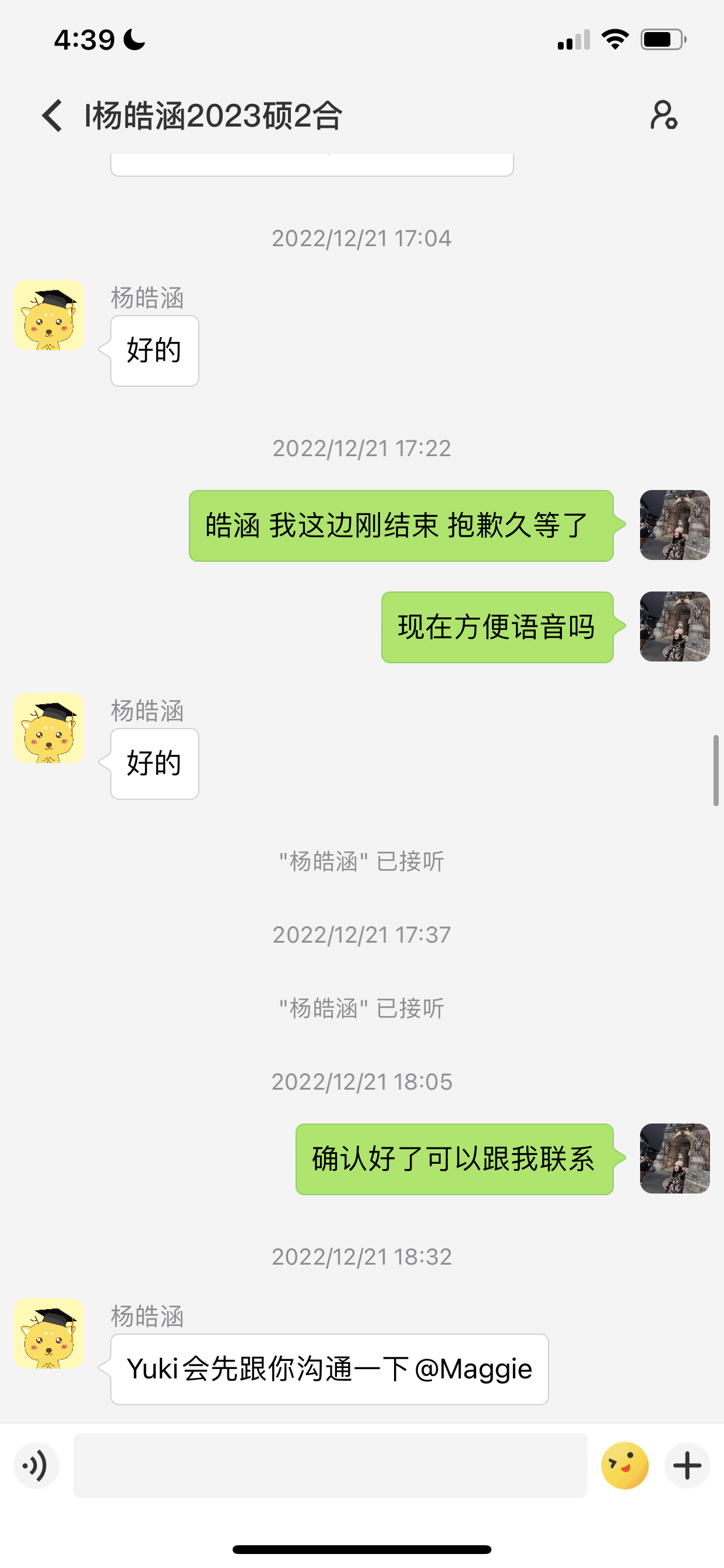The width and height of the screenshot is (724, 1568).
Task: Open the group chat members settings
Action: tap(663, 115)
